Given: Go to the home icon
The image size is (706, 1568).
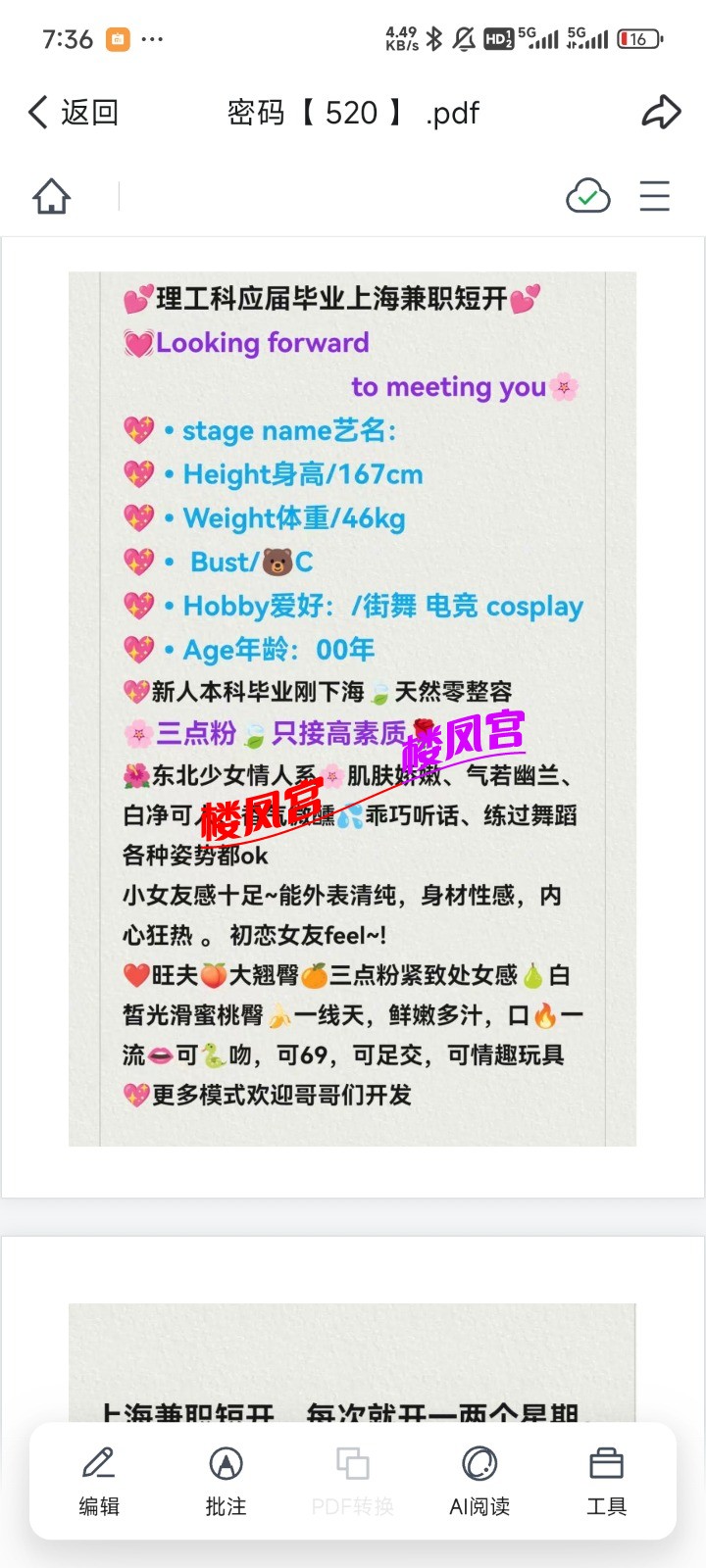Looking at the screenshot, I should (52, 196).
